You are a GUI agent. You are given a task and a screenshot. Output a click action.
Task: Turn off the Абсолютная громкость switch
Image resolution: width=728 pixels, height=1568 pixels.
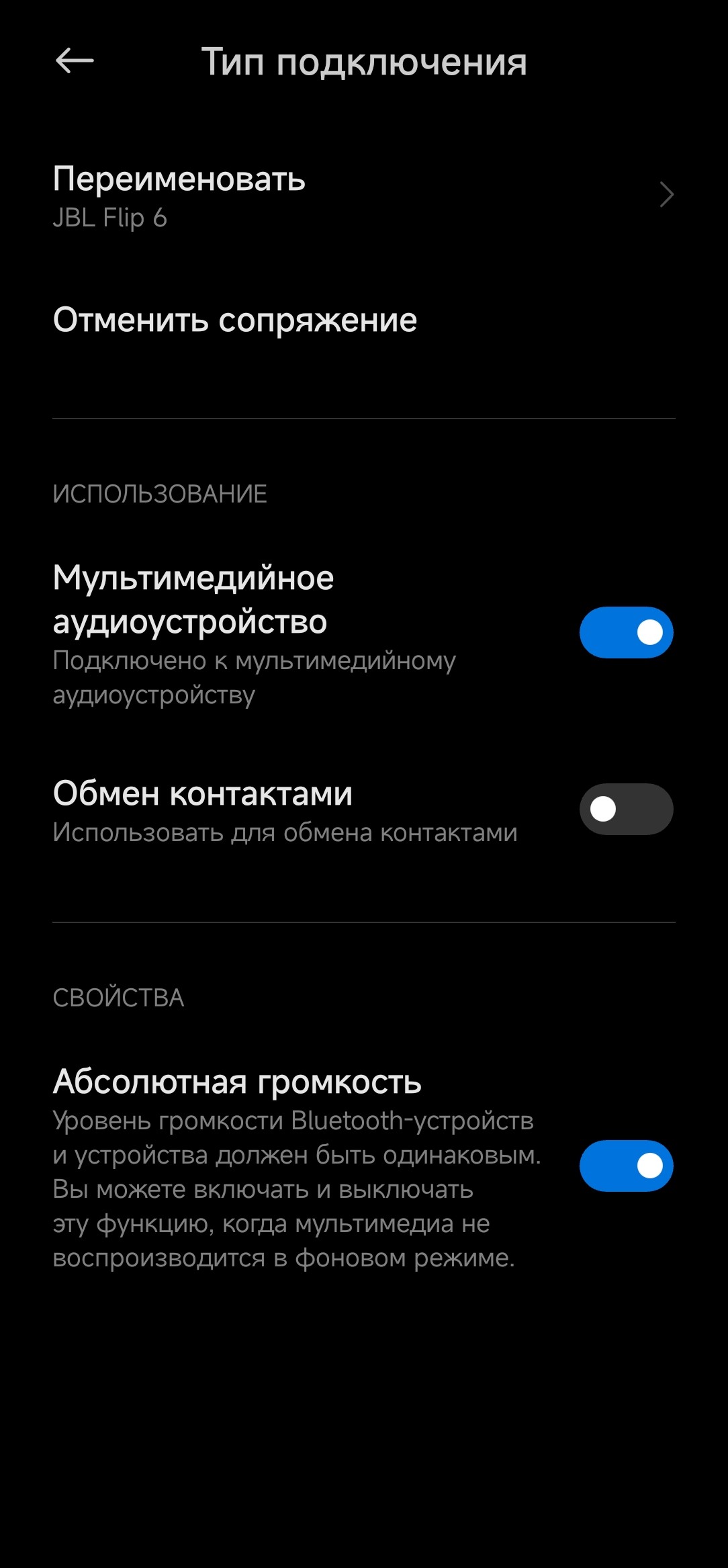tap(626, 1166)
